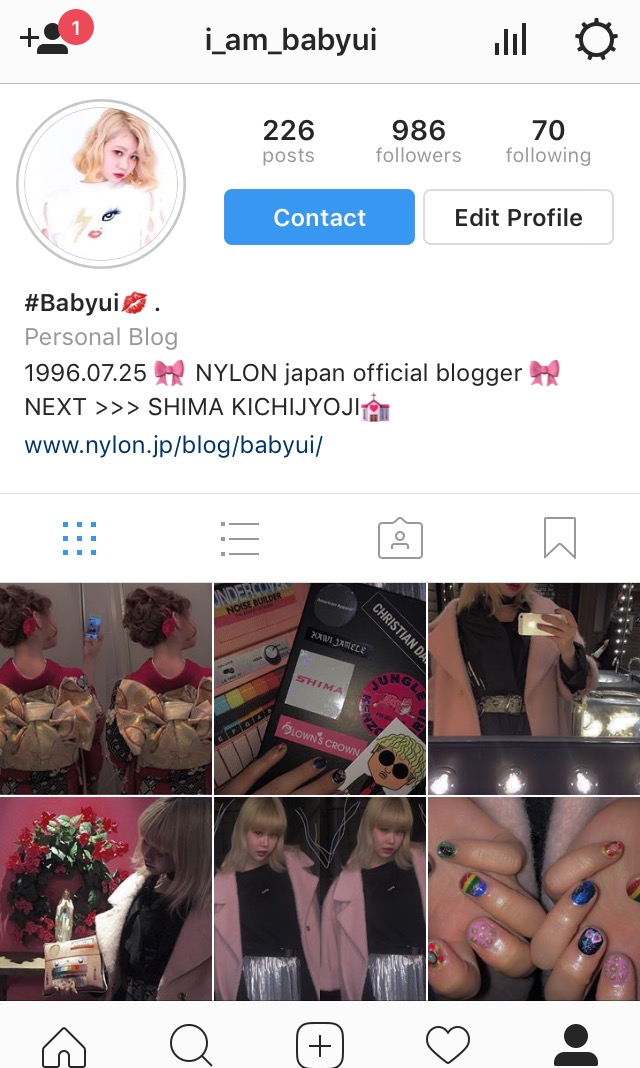The image size is (640, 1068).
Task: Show photos of you tab
Action: pos(400,538)
